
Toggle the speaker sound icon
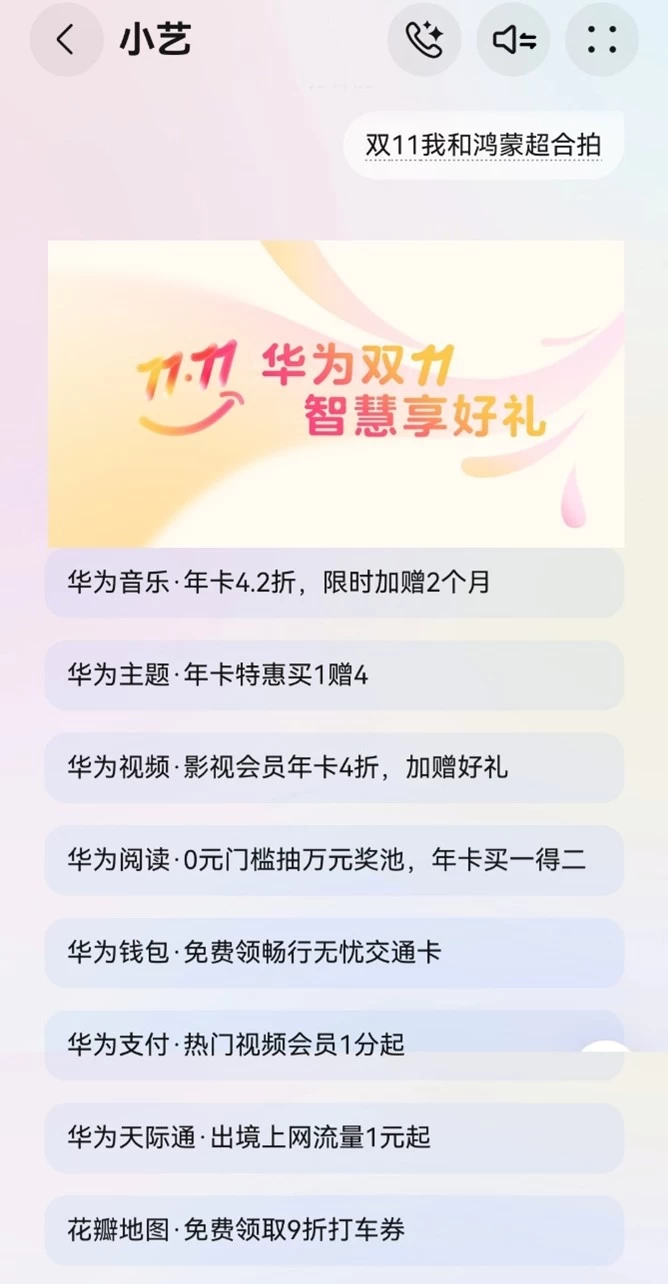[x=513, y=40]
